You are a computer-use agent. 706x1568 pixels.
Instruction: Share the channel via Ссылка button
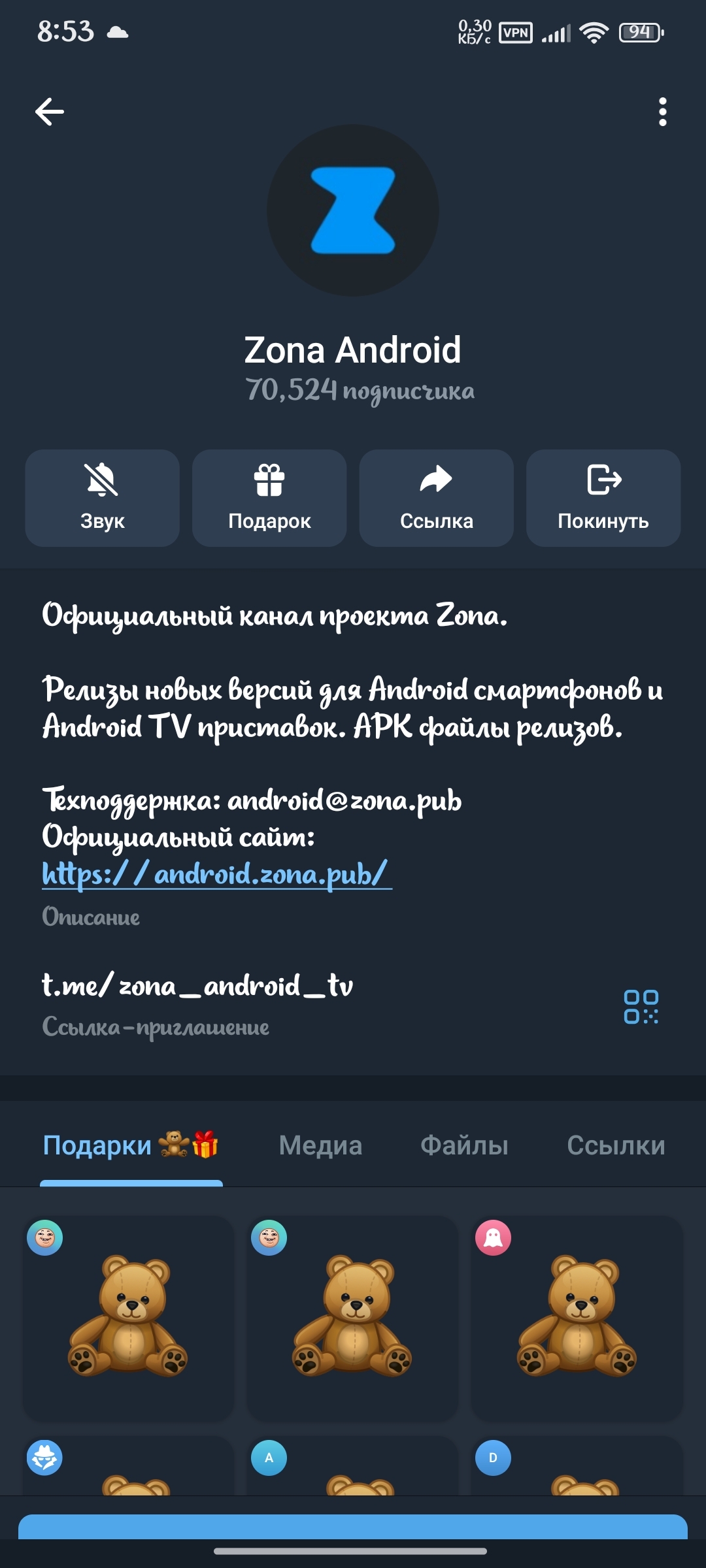pos(436,498)
